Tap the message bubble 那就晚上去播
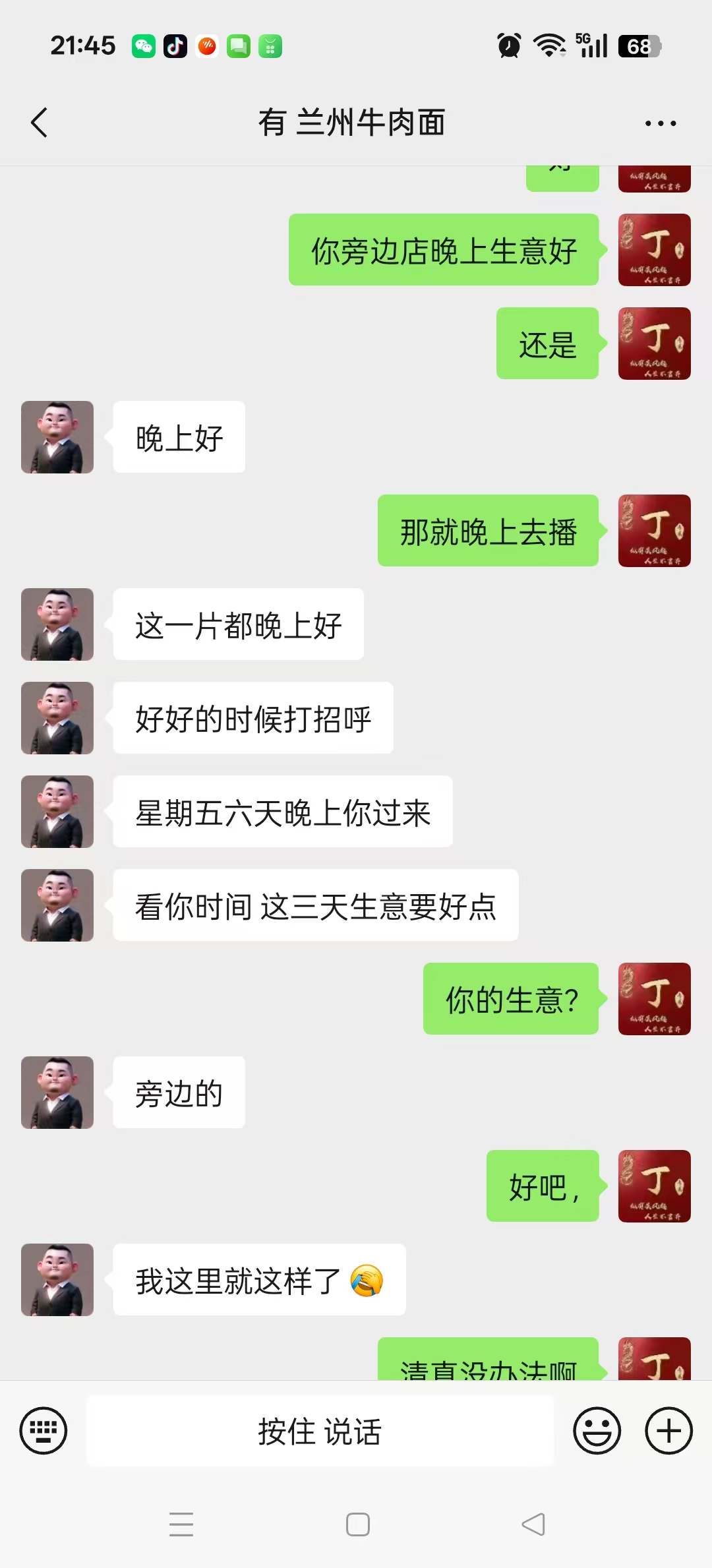This screenshot has width=712, height=1568. click(487, 531)
